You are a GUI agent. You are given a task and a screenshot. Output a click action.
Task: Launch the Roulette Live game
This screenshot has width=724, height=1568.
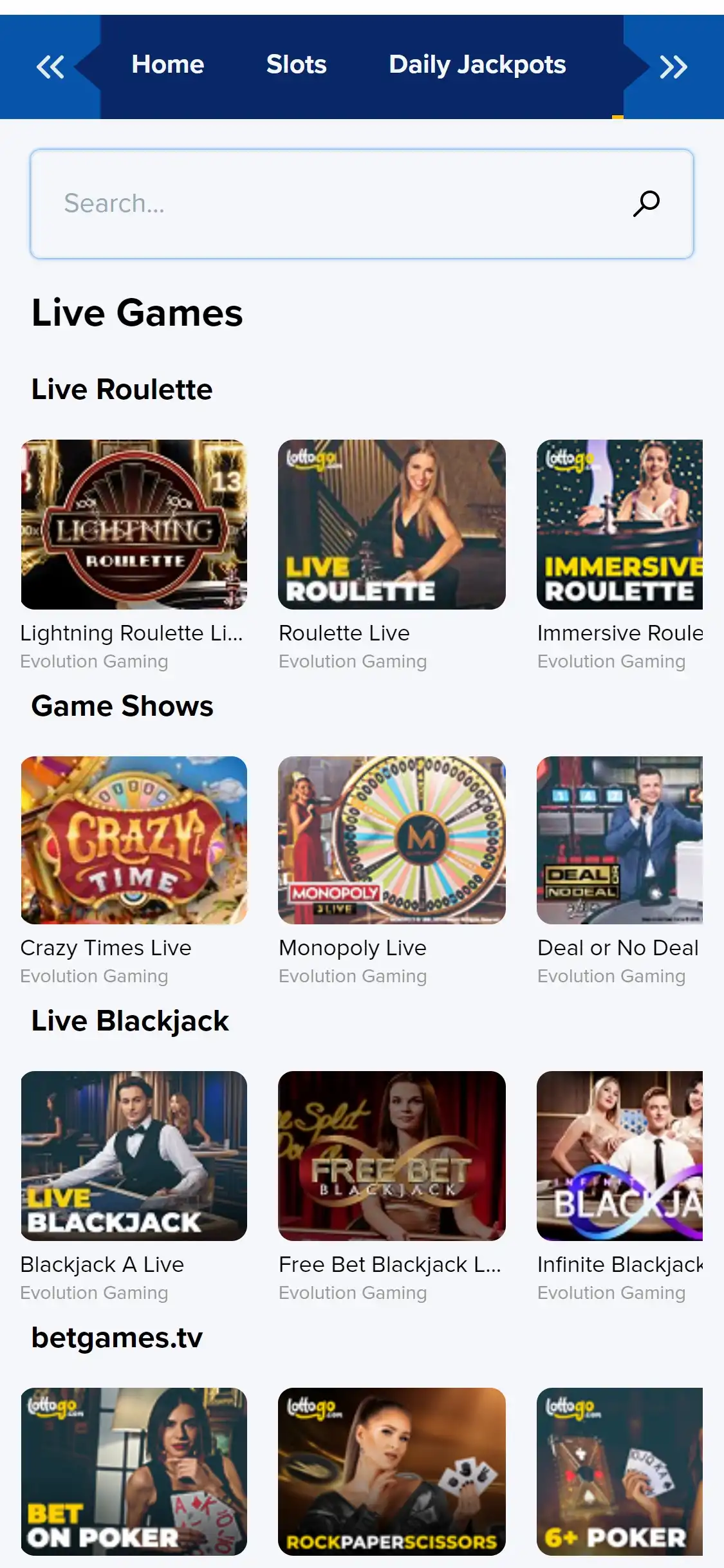(x=391, y=525)
